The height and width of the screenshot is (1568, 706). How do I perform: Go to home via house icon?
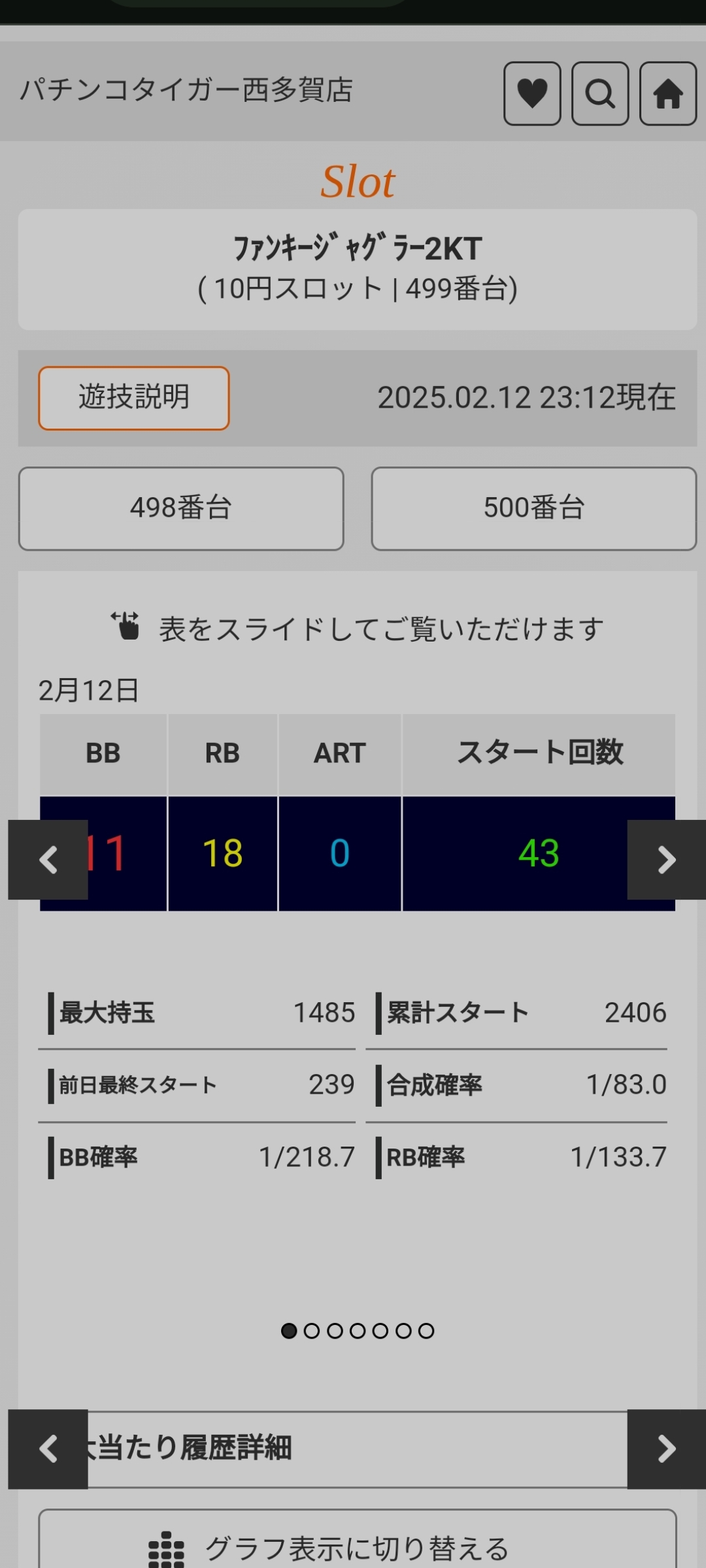tap(668, 93)
